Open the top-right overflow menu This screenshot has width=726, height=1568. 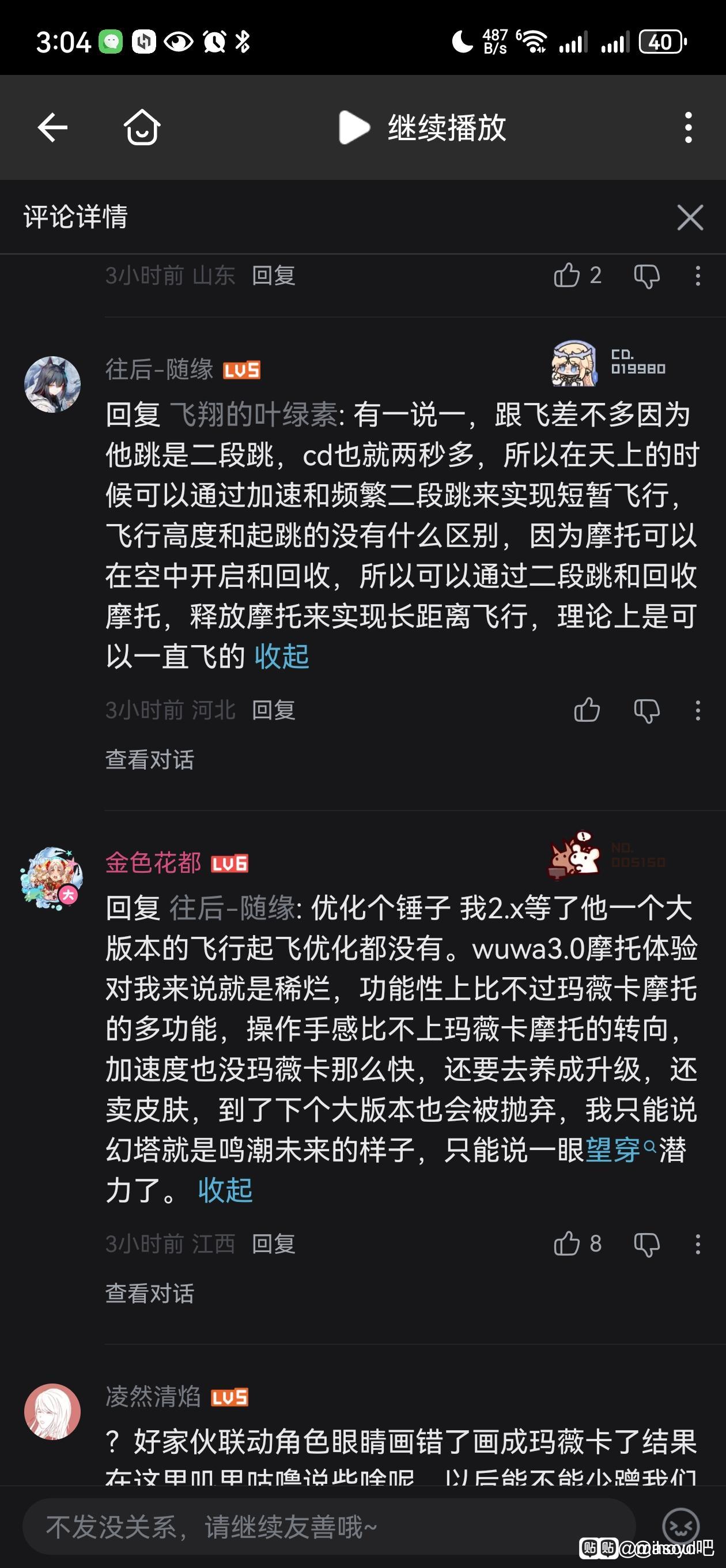[x=689, y=128]
